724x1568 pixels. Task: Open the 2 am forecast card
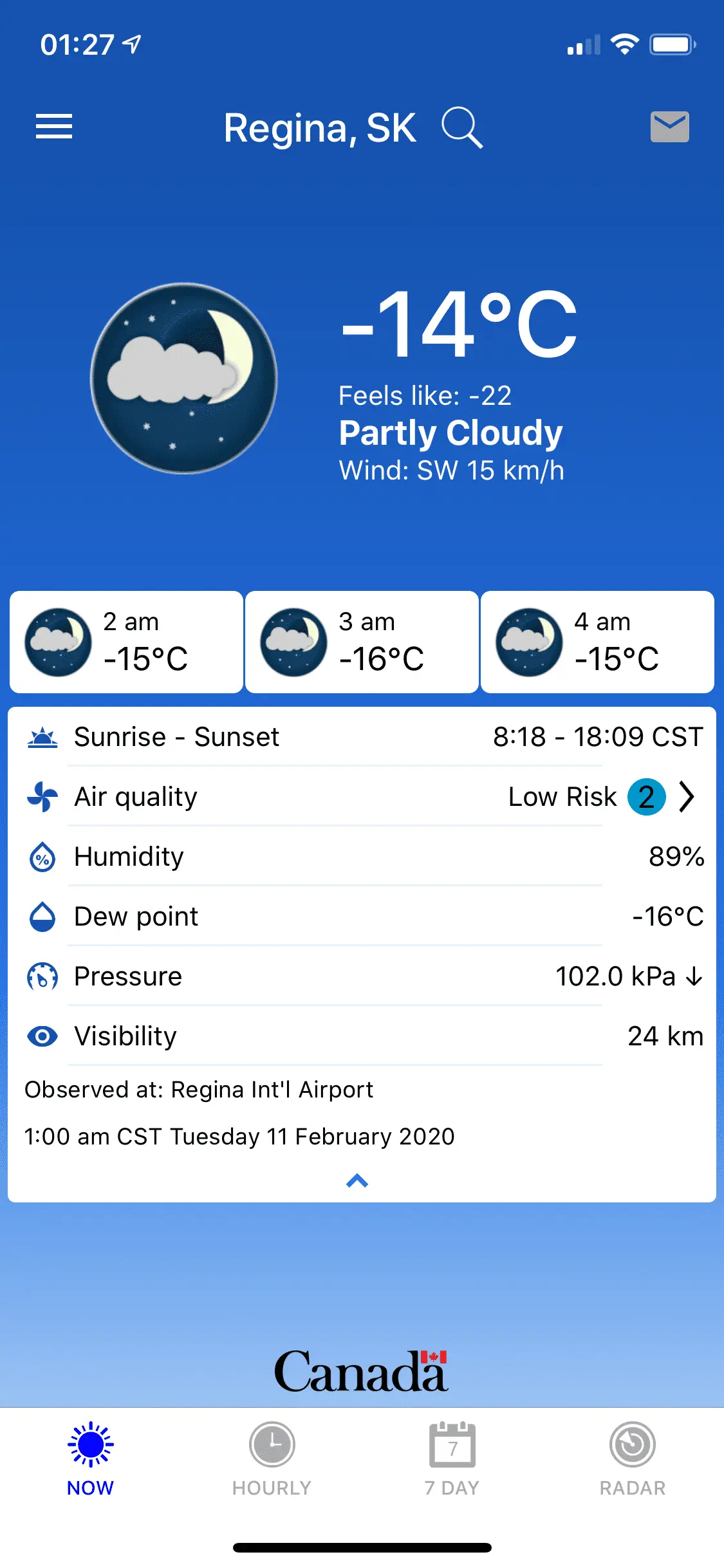pyautogui.click(x=126, y=642)
